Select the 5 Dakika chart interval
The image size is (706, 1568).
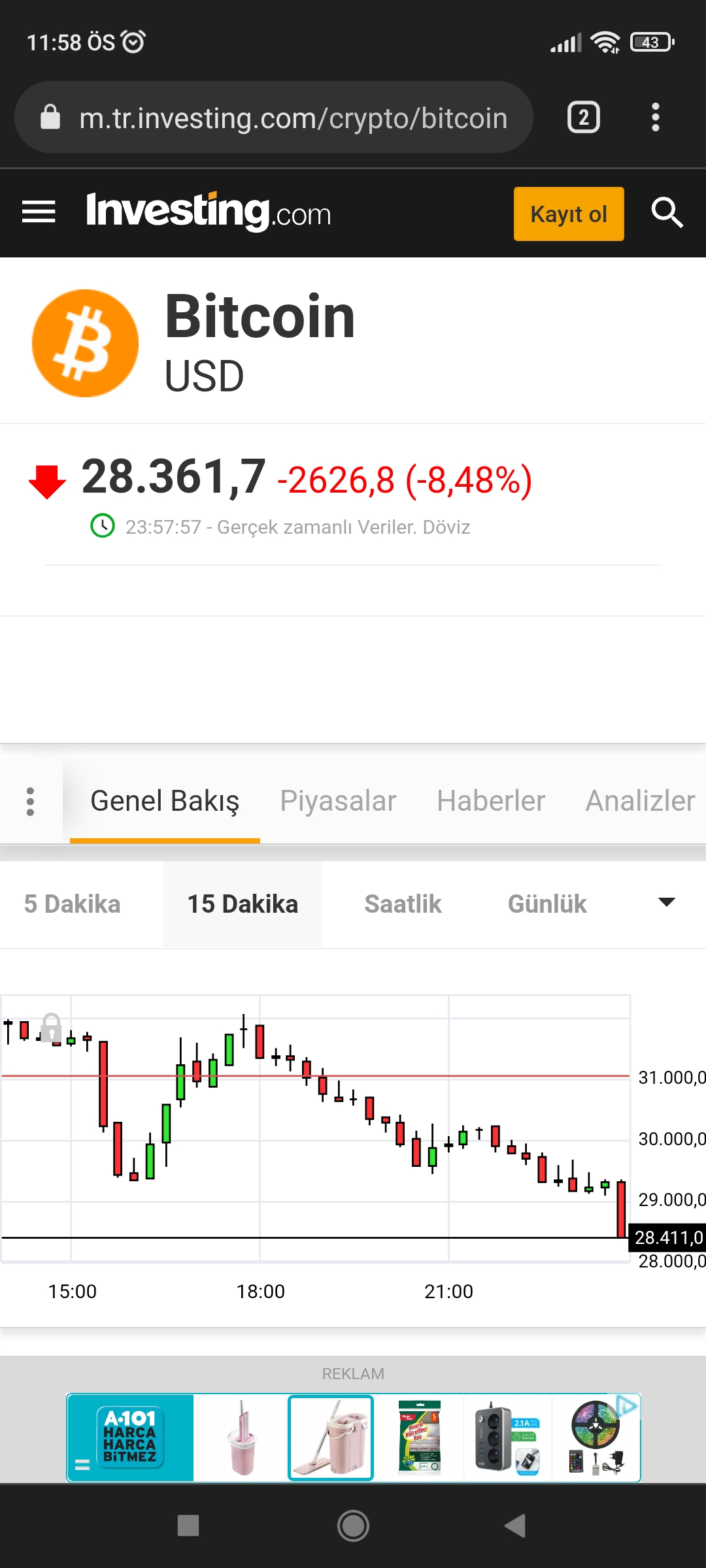[72, 904]
